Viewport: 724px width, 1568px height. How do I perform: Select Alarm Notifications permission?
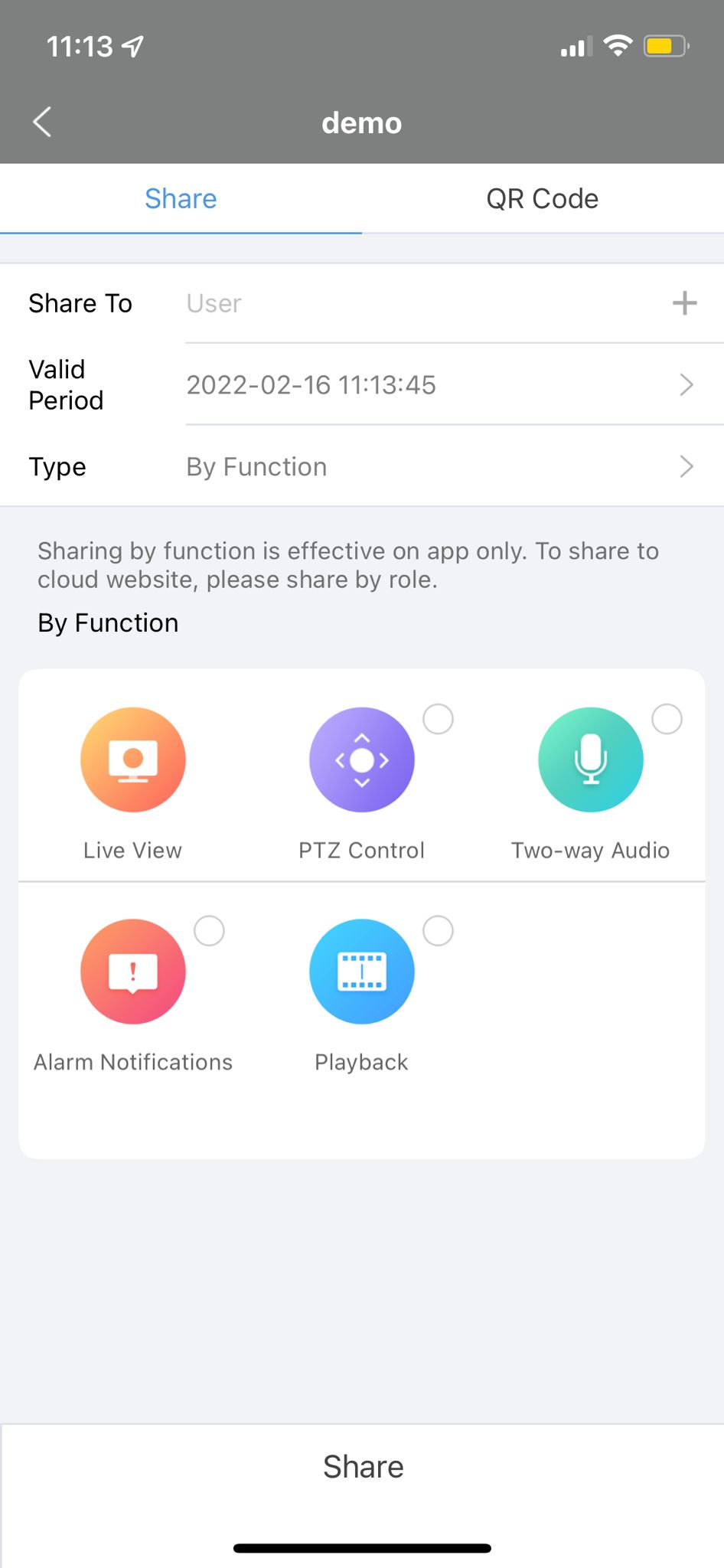point(209,931)
